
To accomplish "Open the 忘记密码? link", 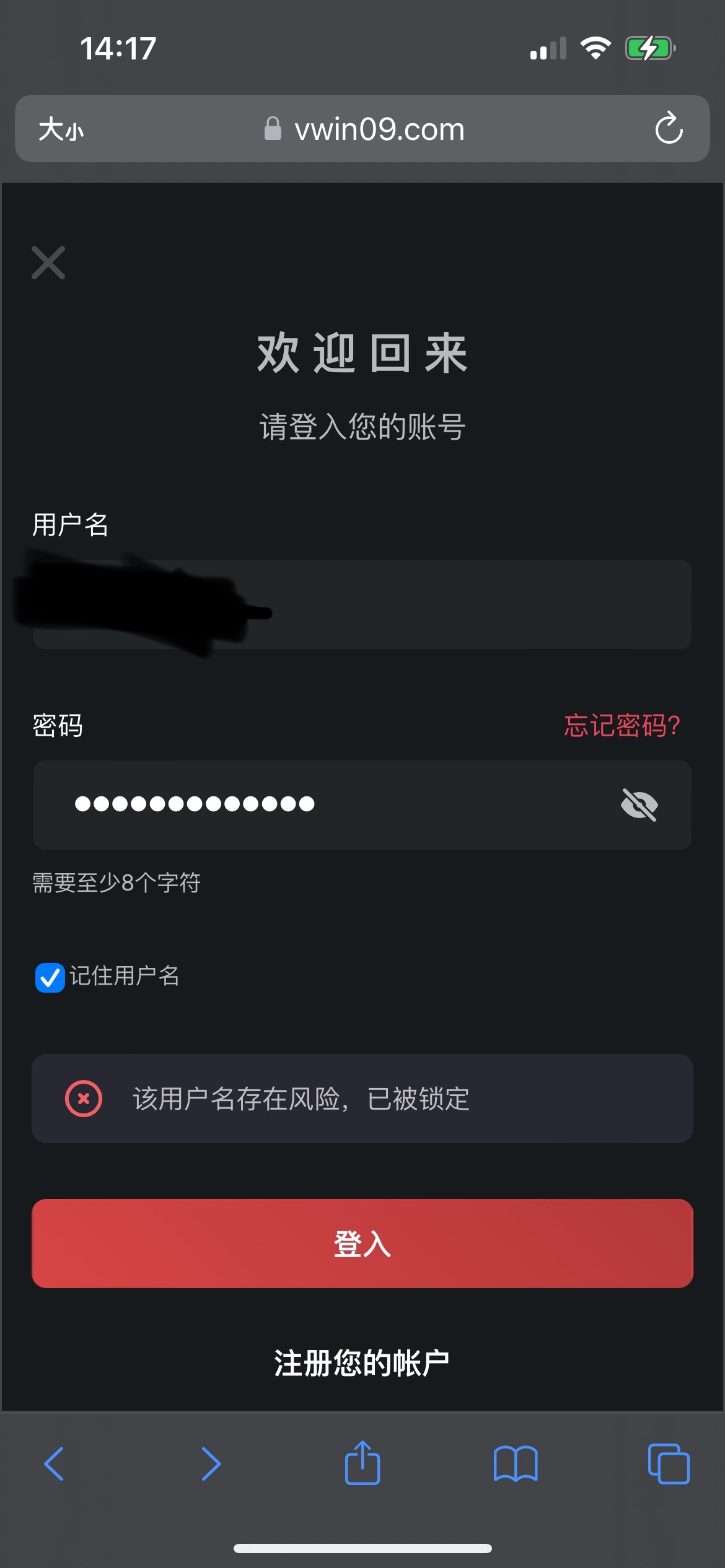I will click(x=622, y=725).
